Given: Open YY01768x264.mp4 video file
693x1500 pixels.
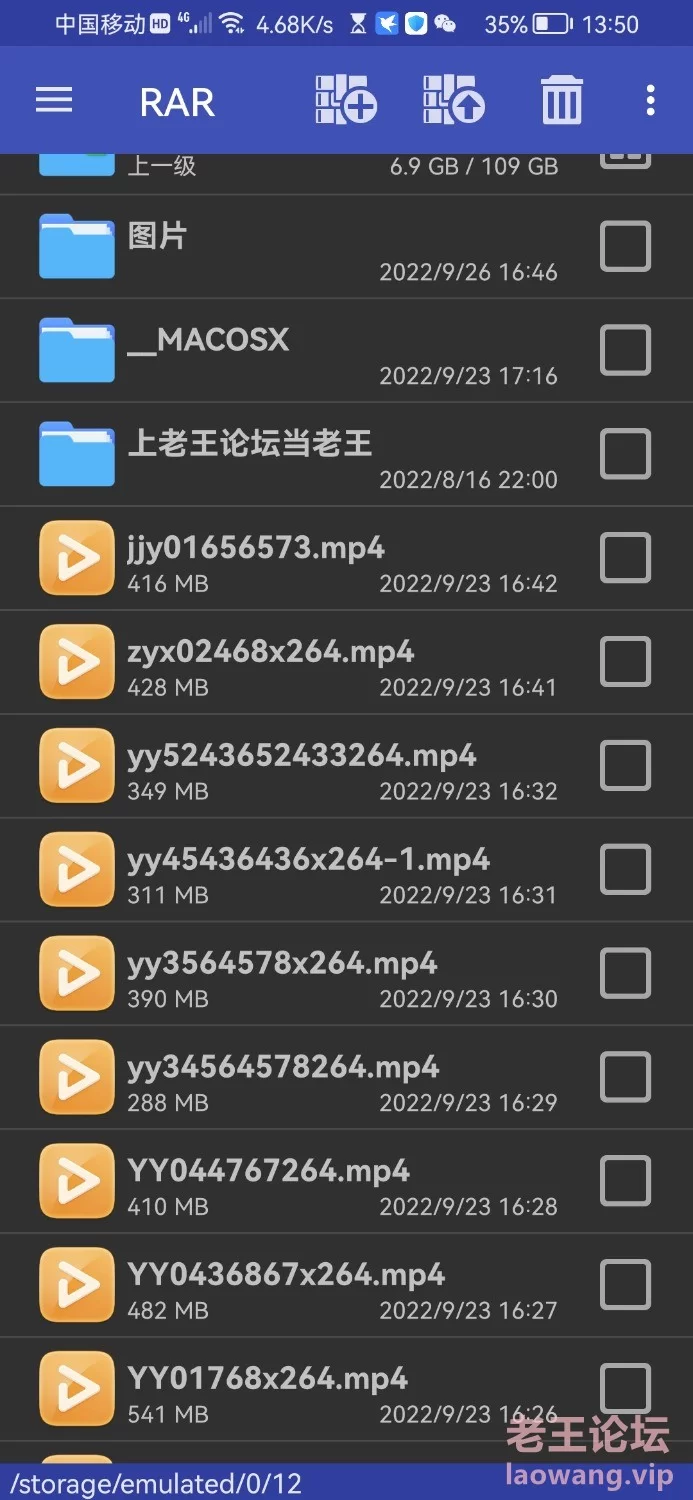Looking at the screenshot, I should [x=346, y=1389].
